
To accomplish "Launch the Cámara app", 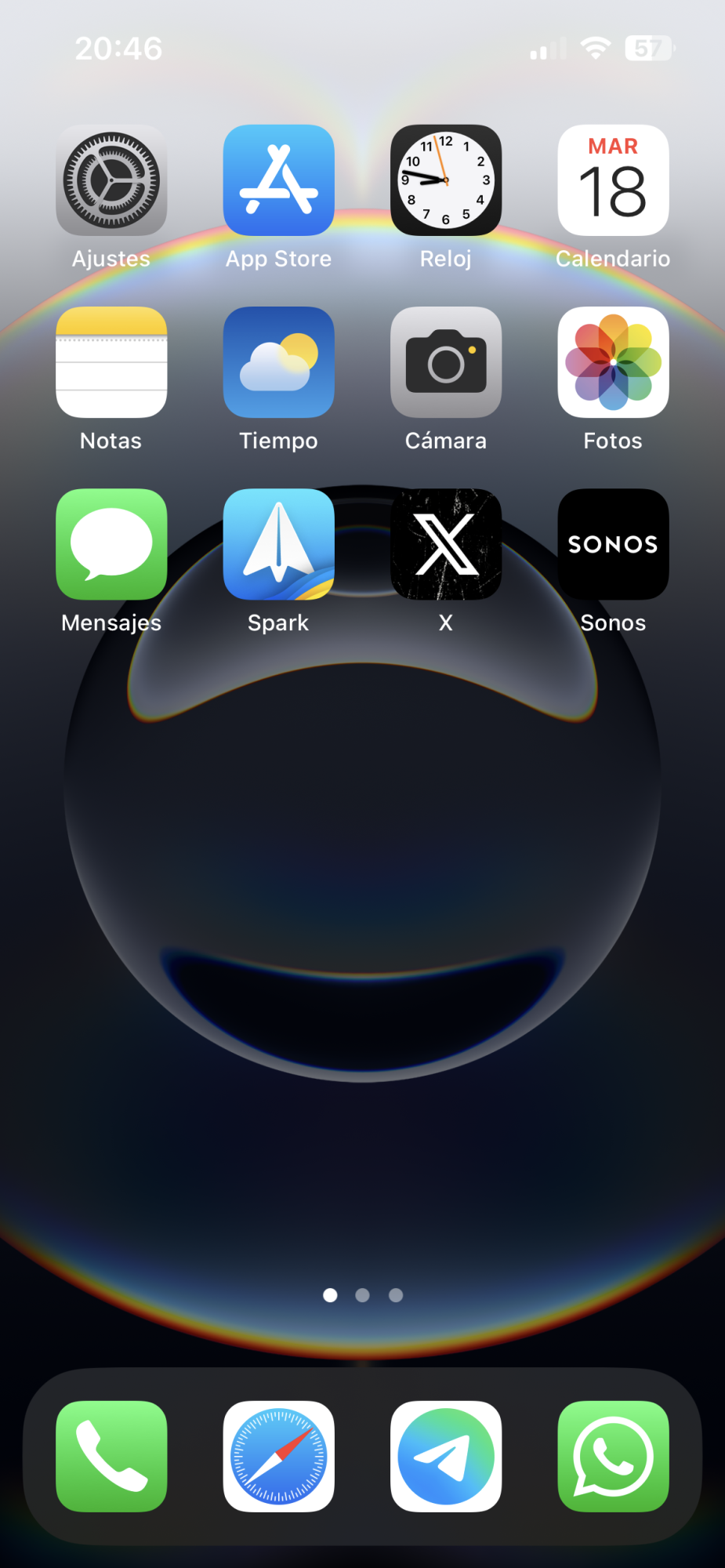I will (445, 362).
